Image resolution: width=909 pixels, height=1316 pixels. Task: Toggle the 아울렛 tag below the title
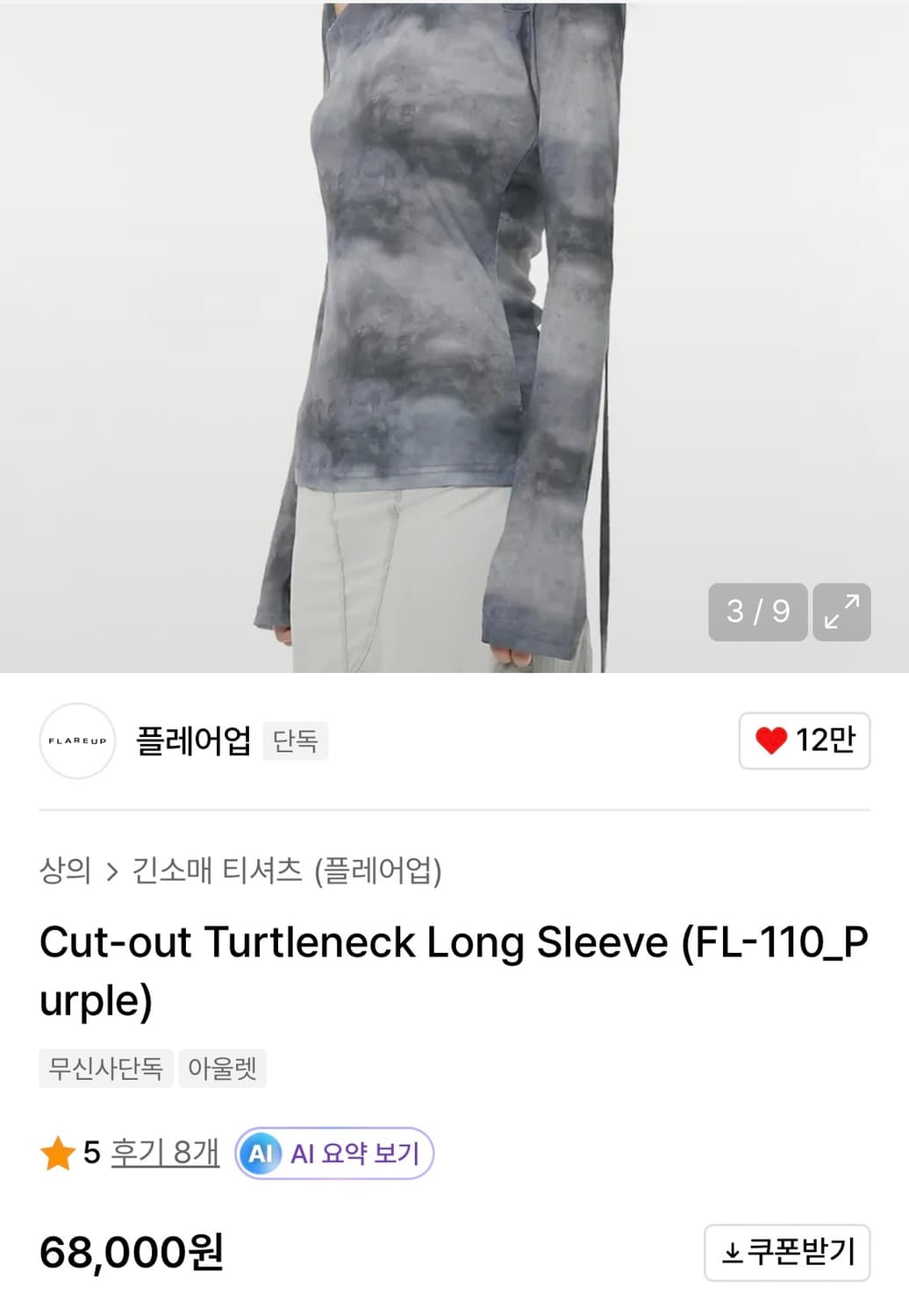pyautogui.click(x=222, y=1069)
